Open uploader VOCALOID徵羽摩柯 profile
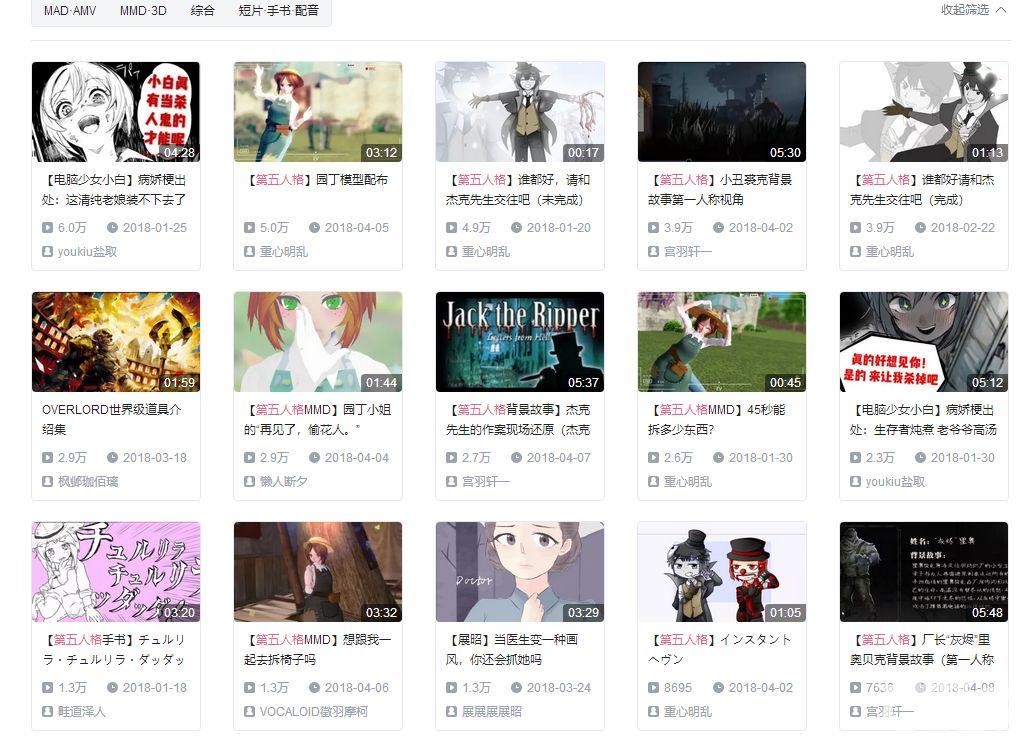 pos(314,712)
